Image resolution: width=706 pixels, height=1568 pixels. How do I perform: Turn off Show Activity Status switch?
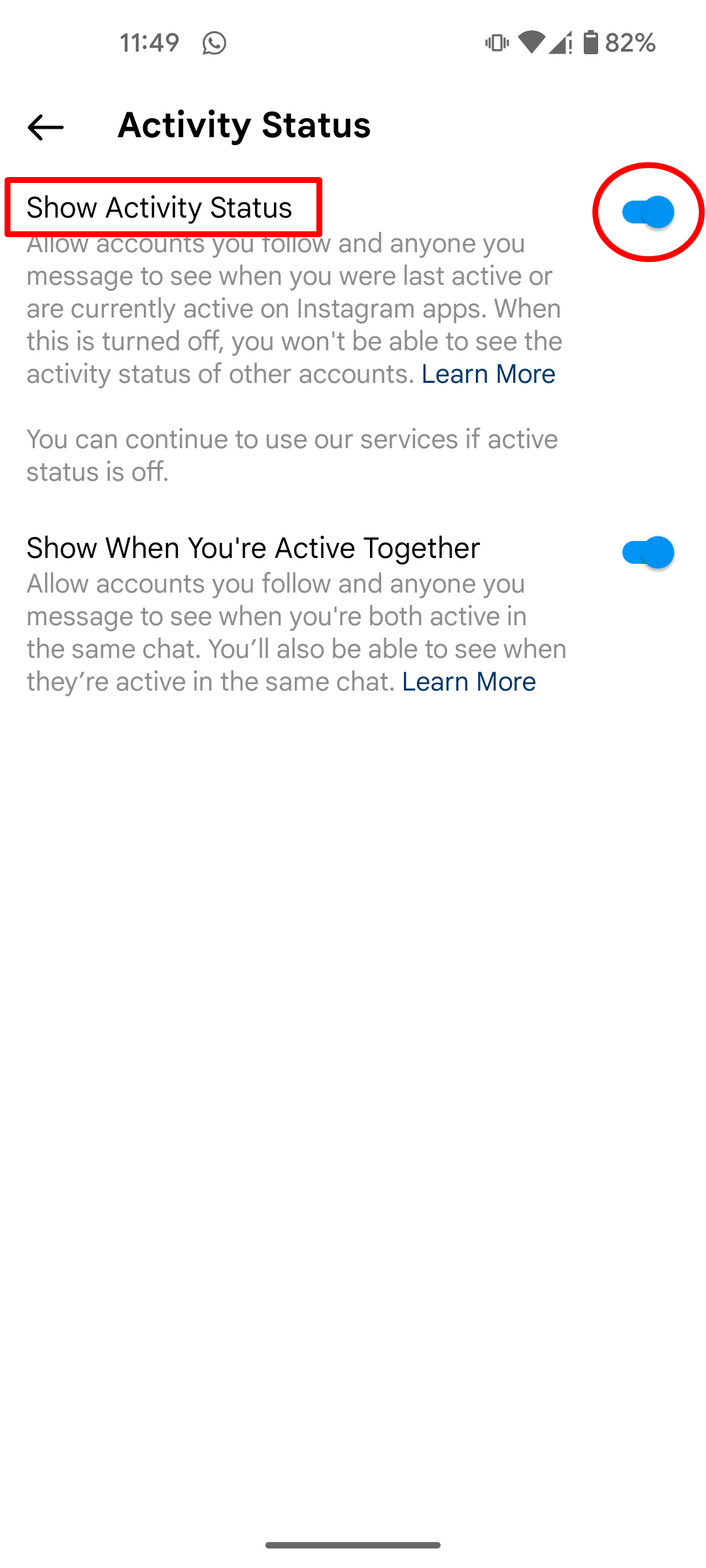647,212
